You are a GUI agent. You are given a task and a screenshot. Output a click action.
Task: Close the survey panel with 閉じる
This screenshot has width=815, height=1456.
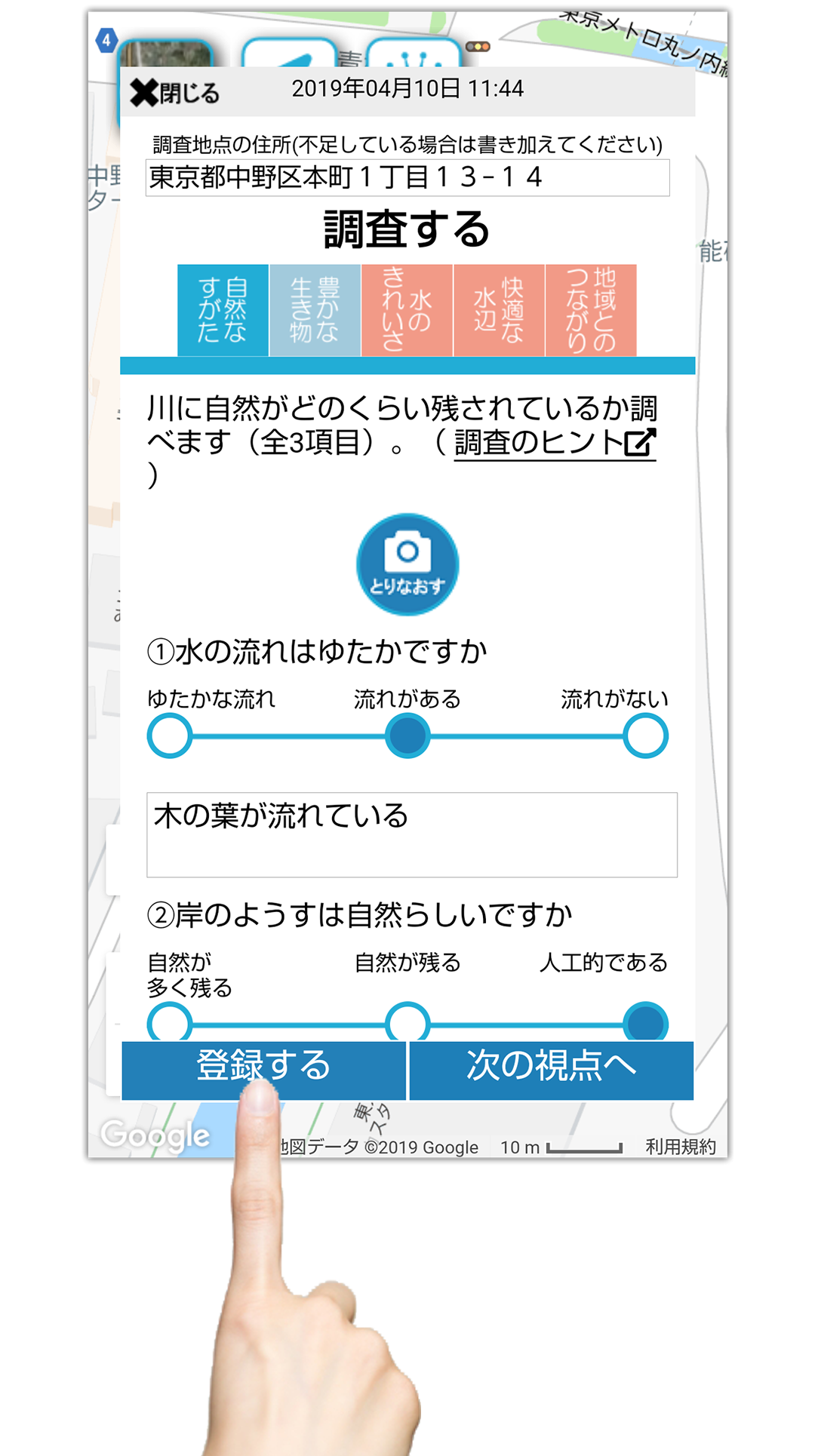coord(174,93)
